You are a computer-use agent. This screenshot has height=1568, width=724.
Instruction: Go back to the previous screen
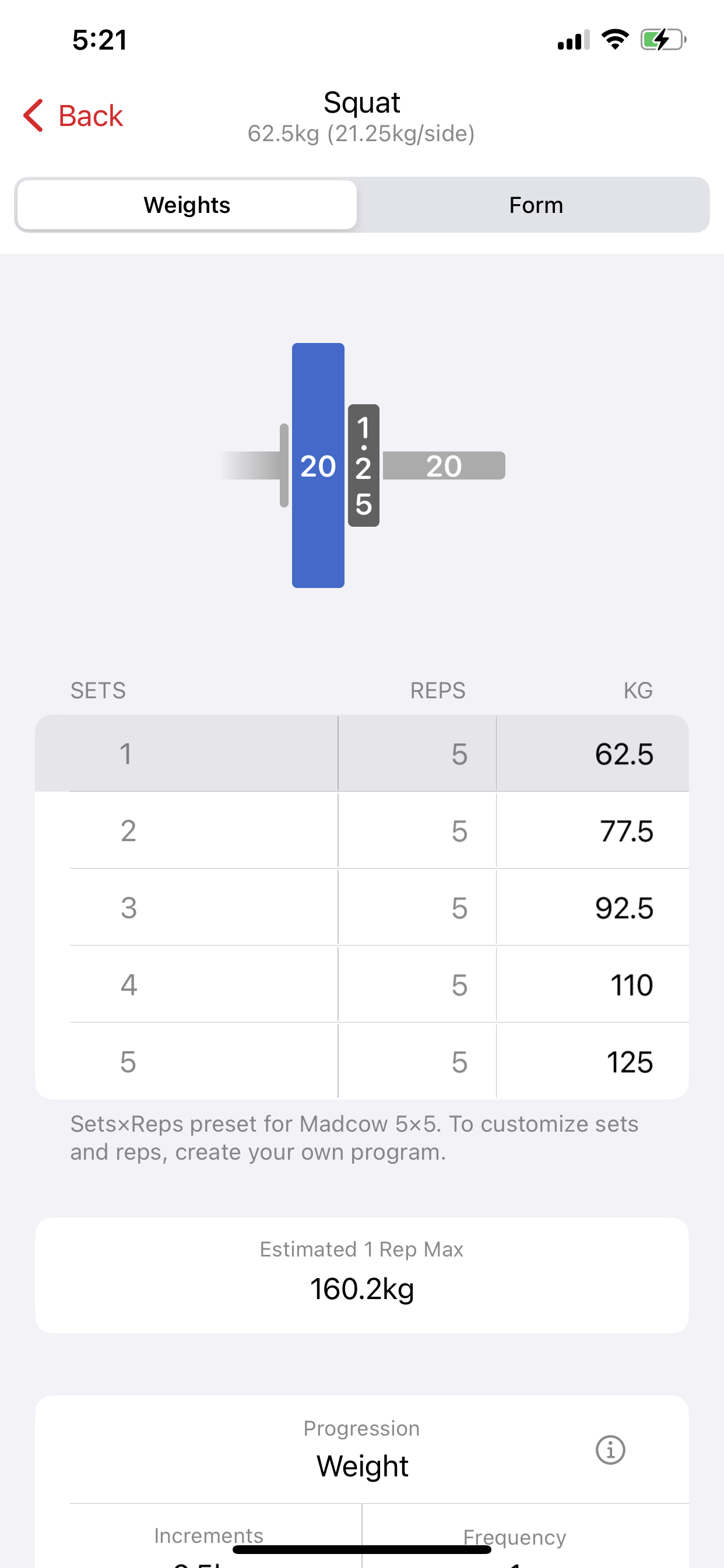(73, 116)
